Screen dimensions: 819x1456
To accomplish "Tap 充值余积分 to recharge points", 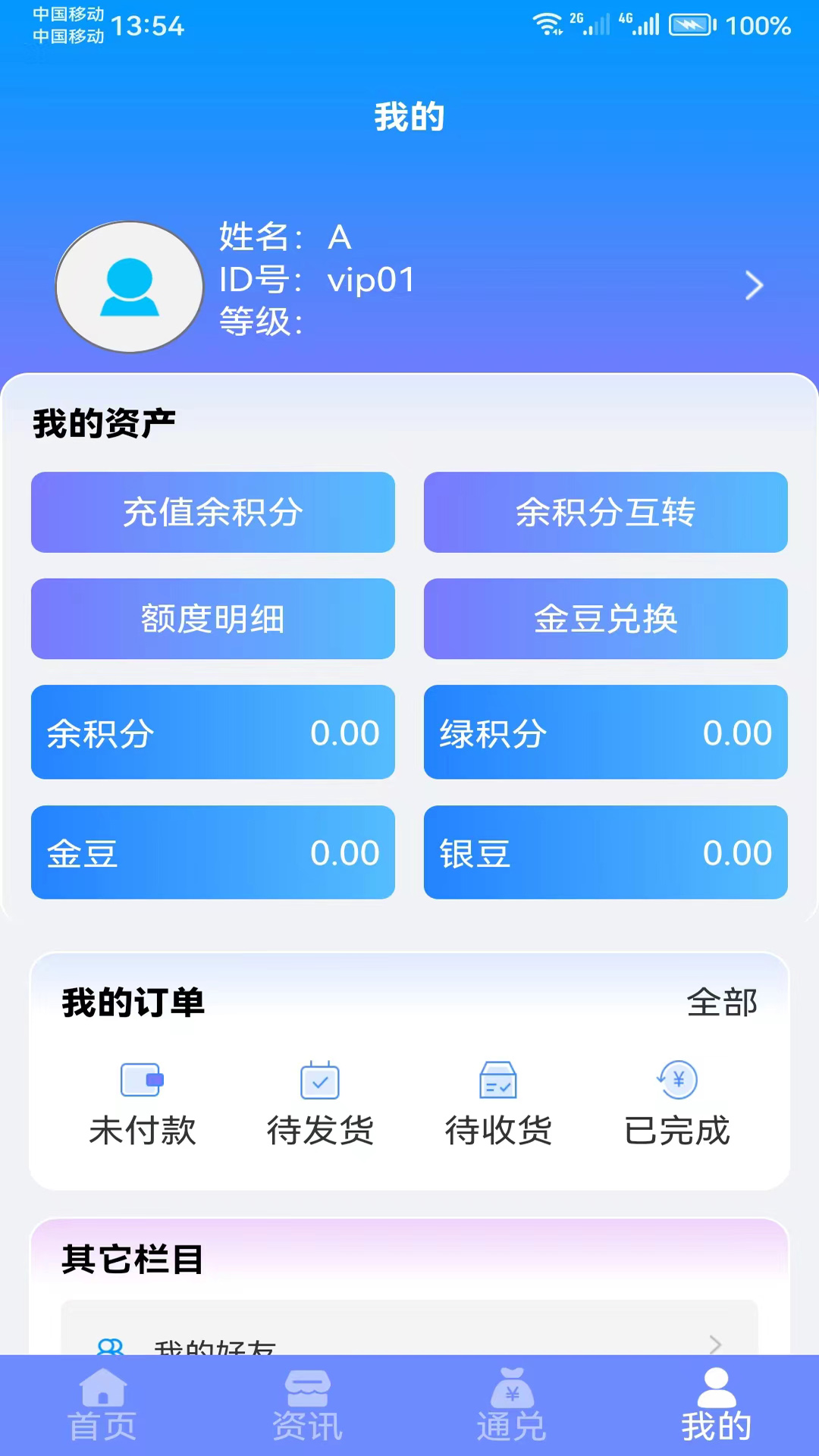I will [x=212, y=512].
